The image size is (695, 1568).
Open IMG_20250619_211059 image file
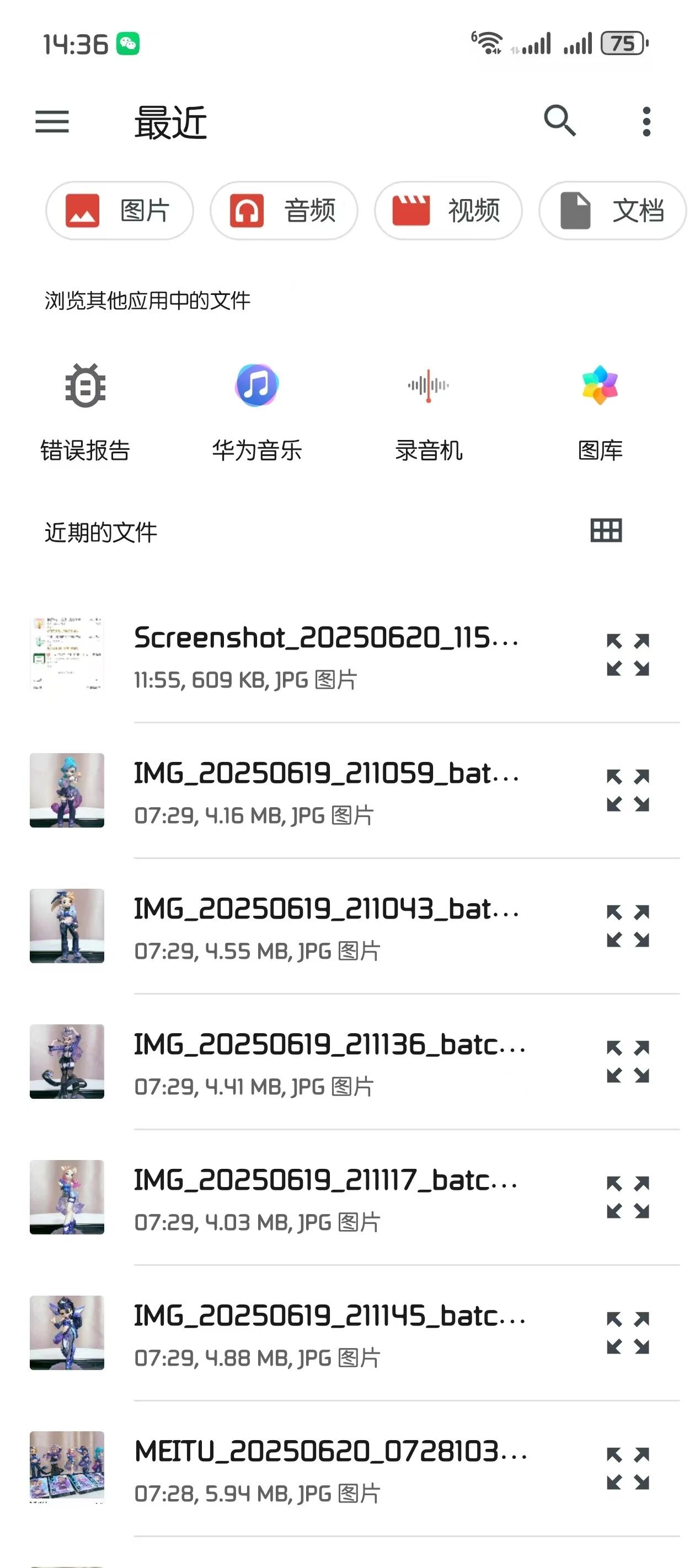326,791
